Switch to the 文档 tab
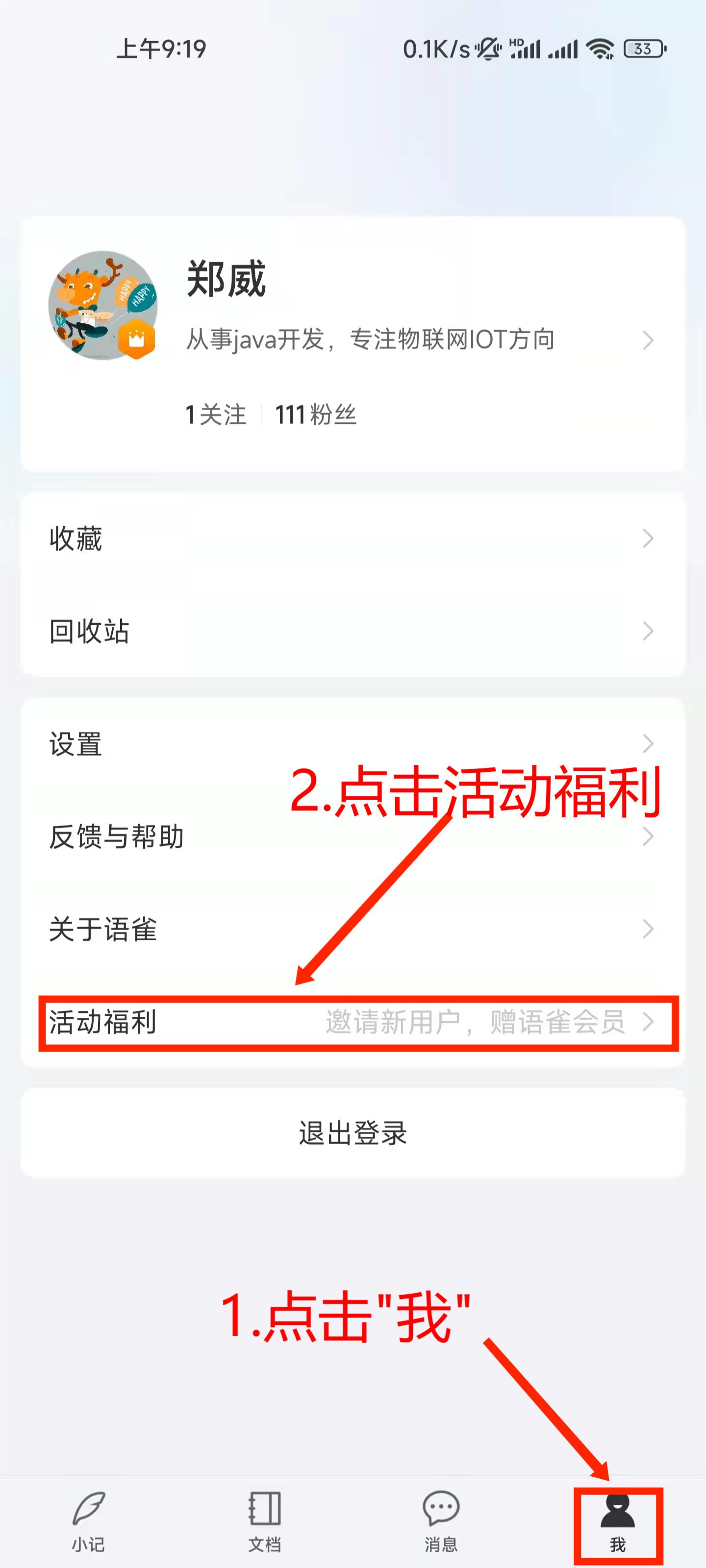Screen dimensions: 706x1568 point(264,1520)
